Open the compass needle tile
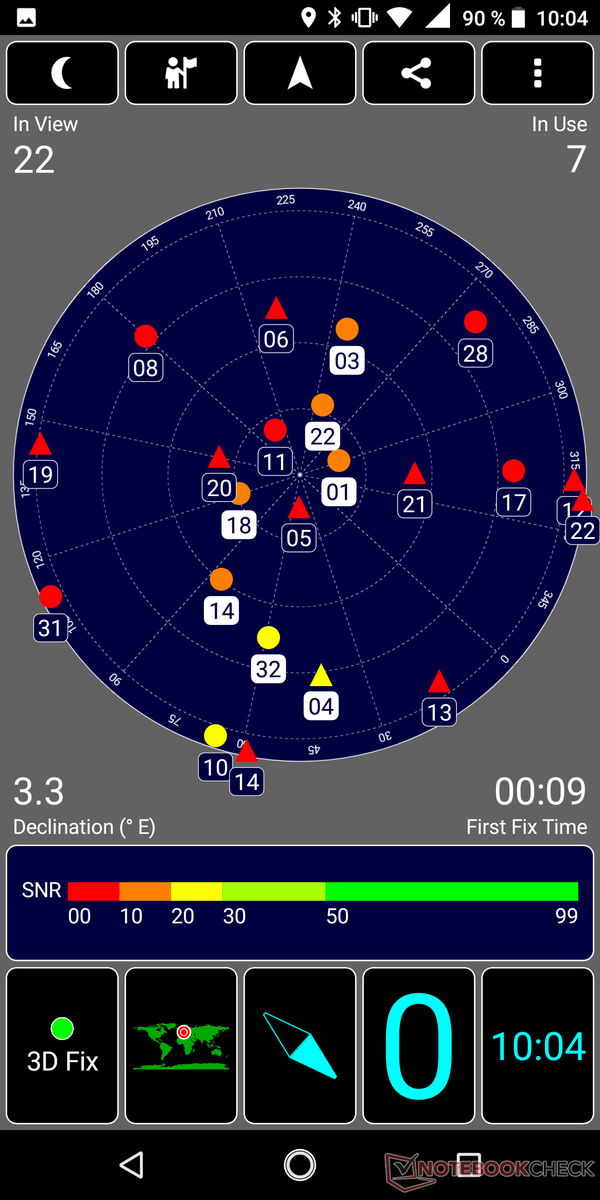Screen dimensions: 600x1200 pos(300,1046)
